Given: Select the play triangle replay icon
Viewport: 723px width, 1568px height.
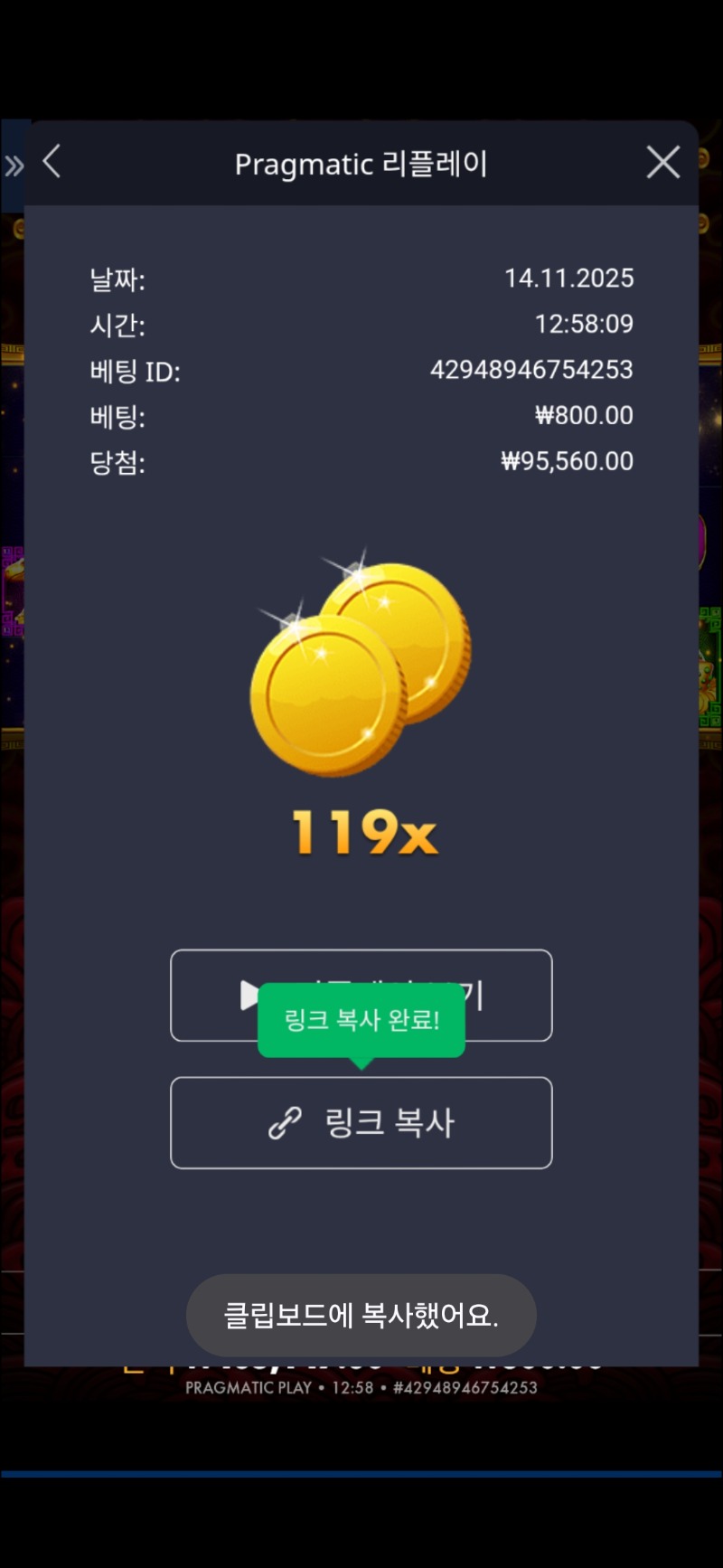Looking at the screenshot, I should pyautogui.click(x=250, y=995).
